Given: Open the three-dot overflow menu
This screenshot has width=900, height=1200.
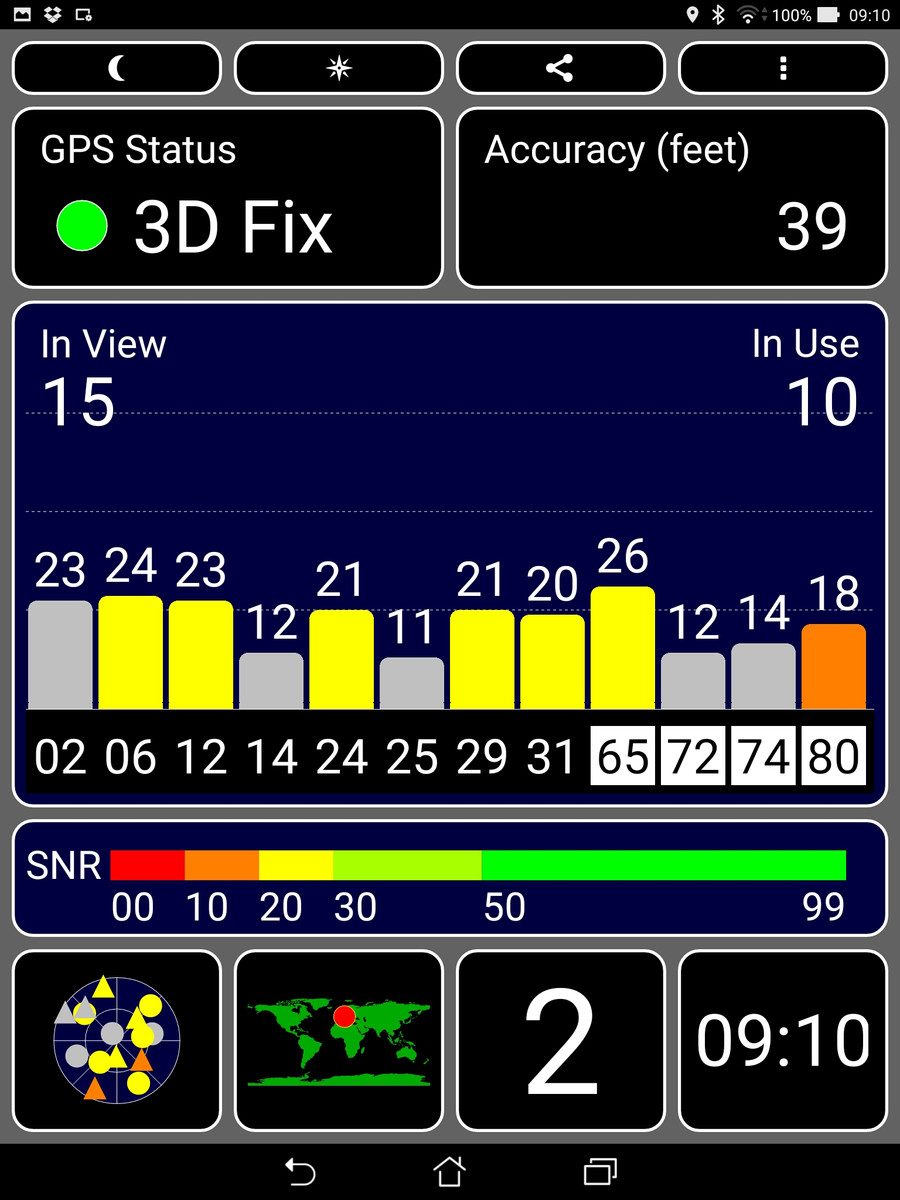Looking at the screenshot, I should [782, 68].
